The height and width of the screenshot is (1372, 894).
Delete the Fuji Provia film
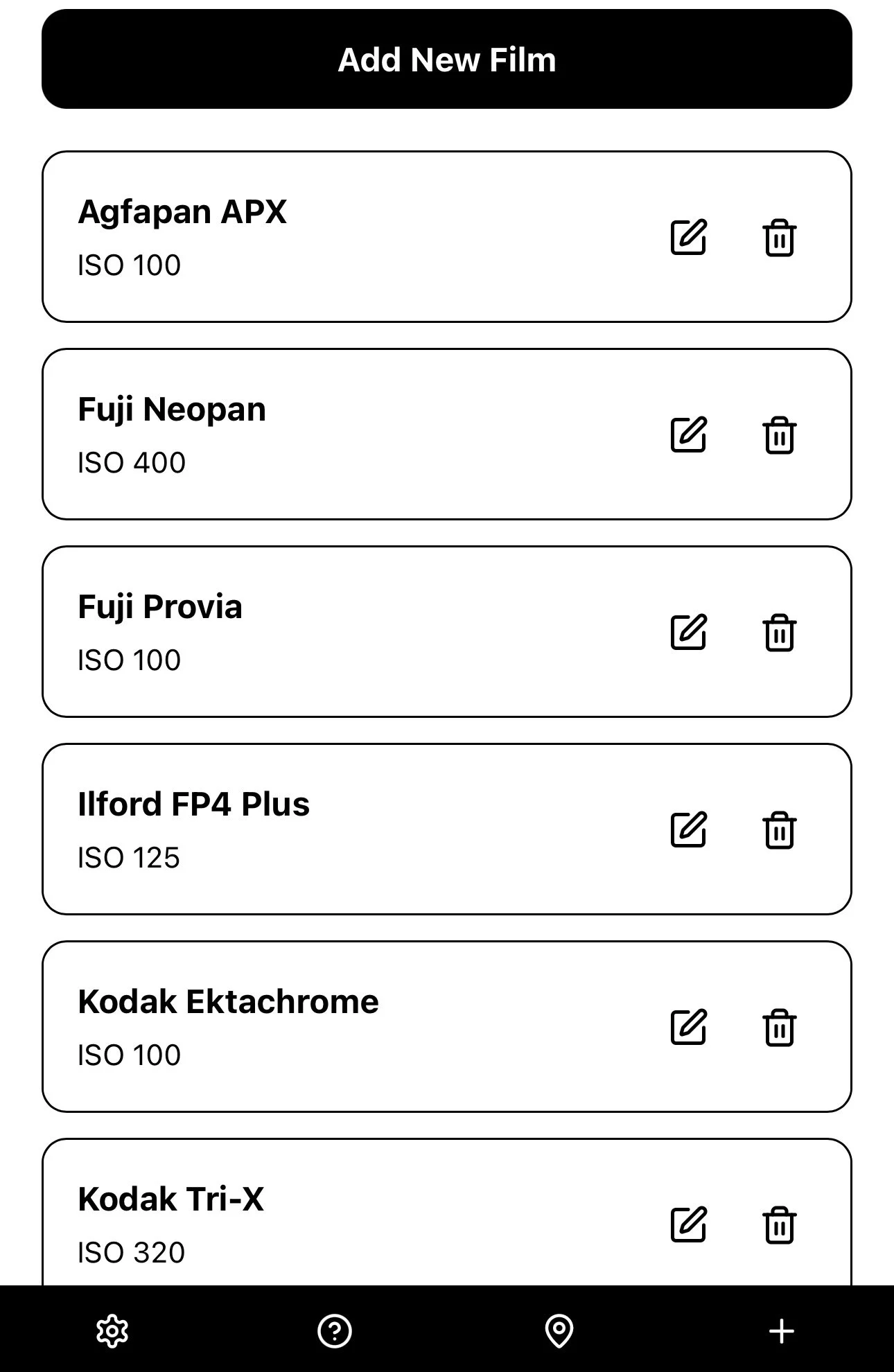(779, 633)
